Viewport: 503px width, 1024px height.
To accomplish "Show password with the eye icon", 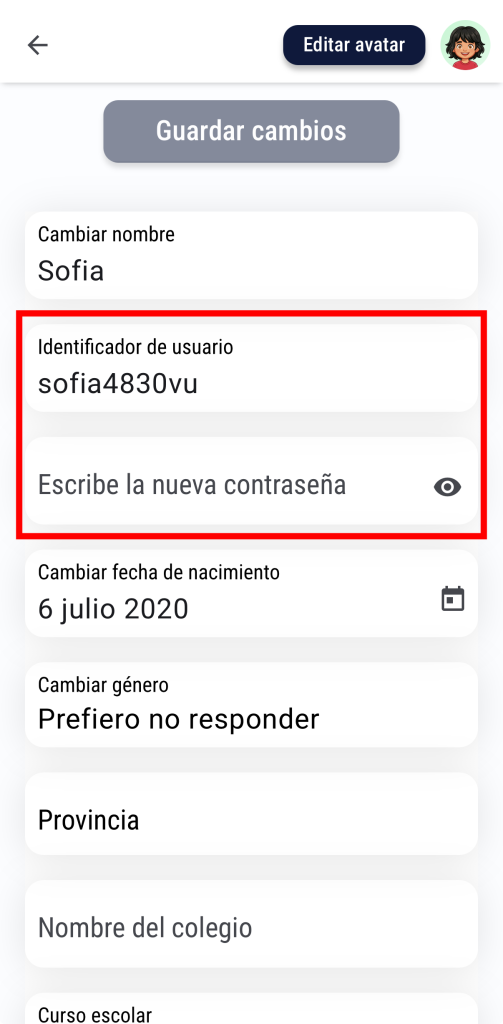I will [x=447, y=487].
